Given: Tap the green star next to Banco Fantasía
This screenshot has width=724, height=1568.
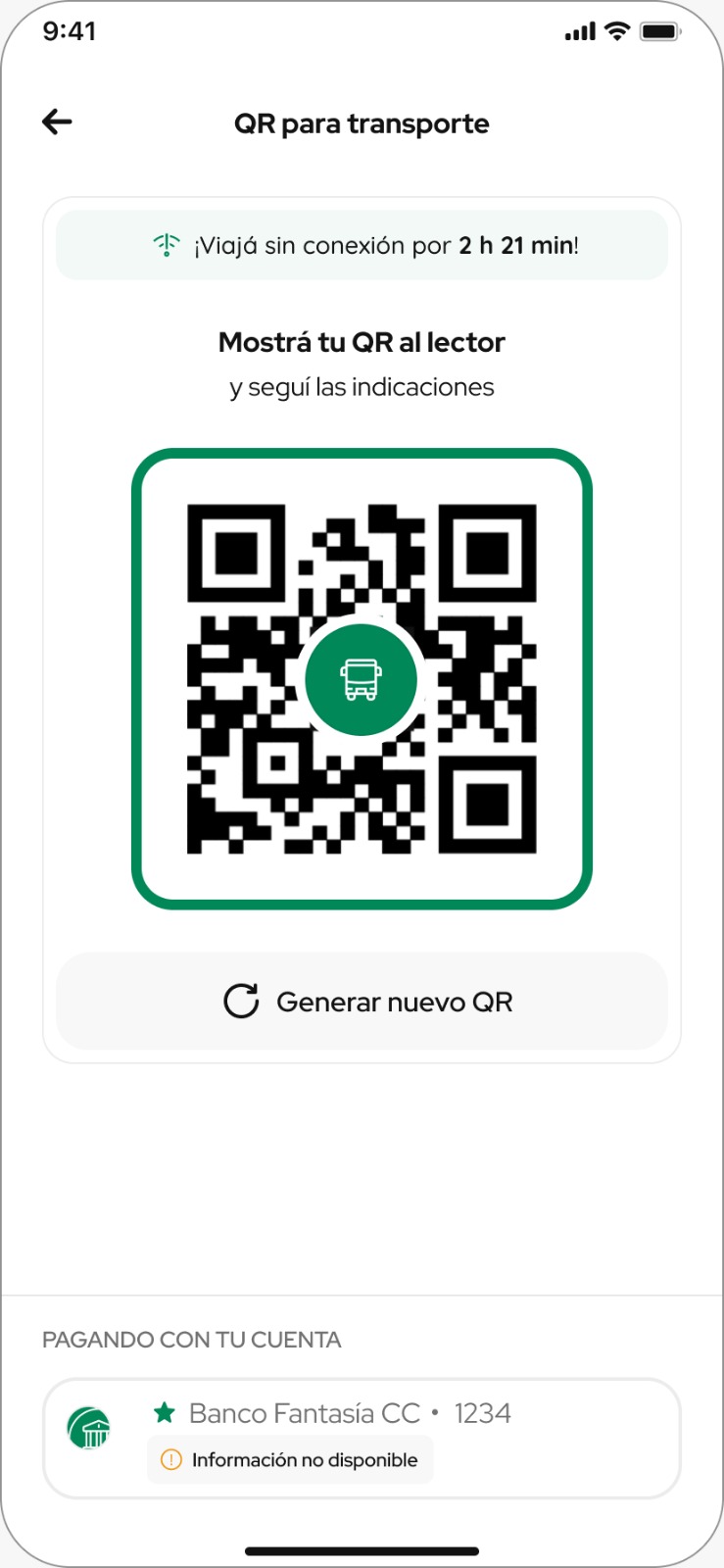Looking at the screenshot, I should pyautogui.click(x=164, y=1413).
